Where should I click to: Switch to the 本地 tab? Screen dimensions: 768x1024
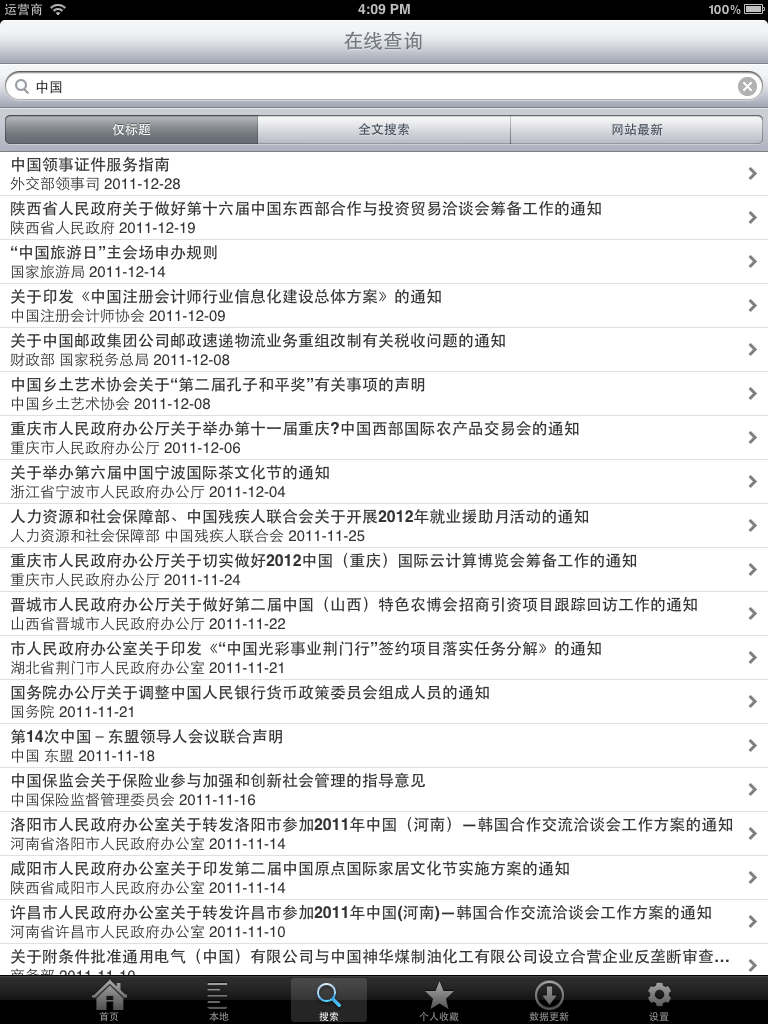click(218, 1000)
